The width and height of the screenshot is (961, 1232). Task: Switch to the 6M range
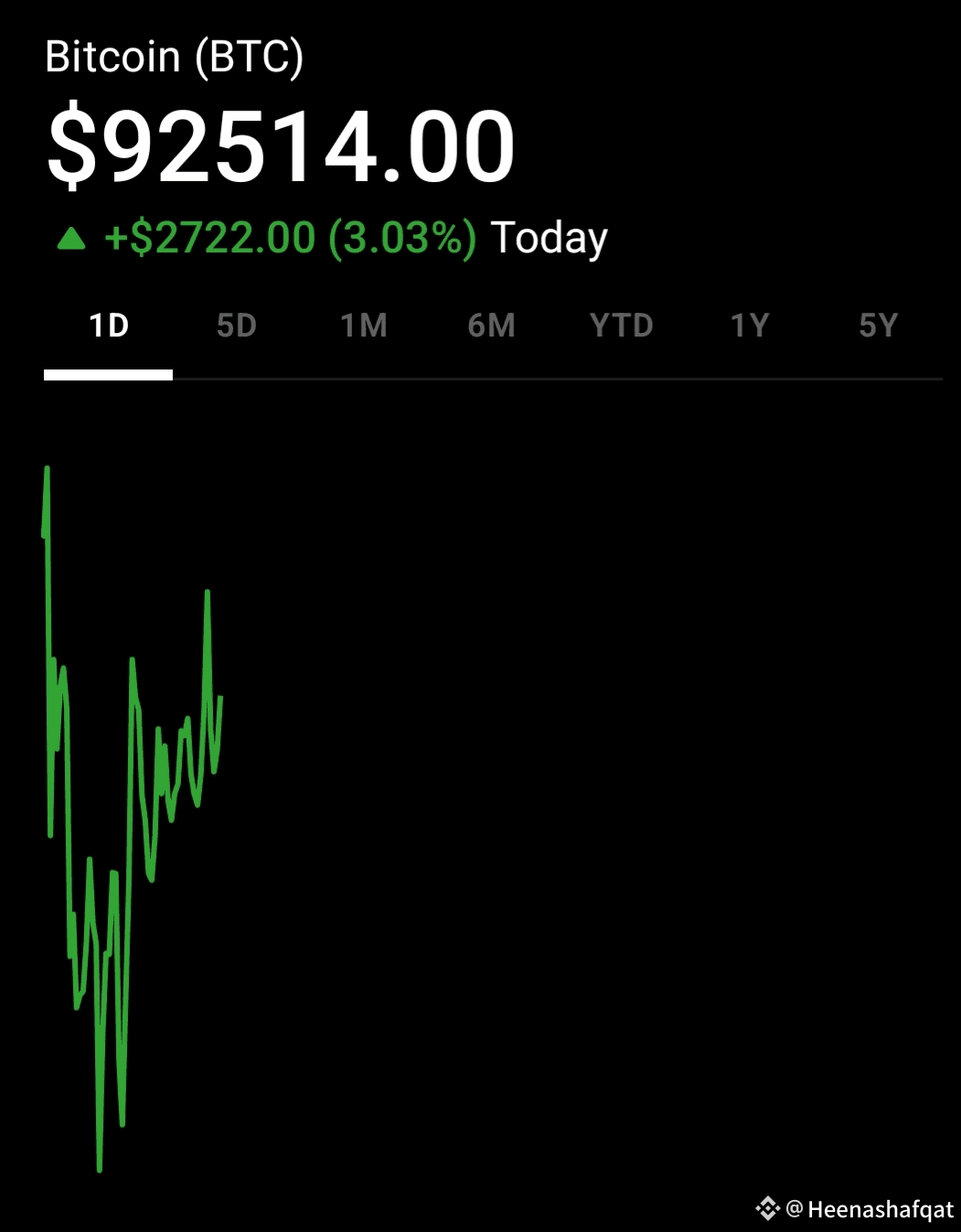(492, 326)
